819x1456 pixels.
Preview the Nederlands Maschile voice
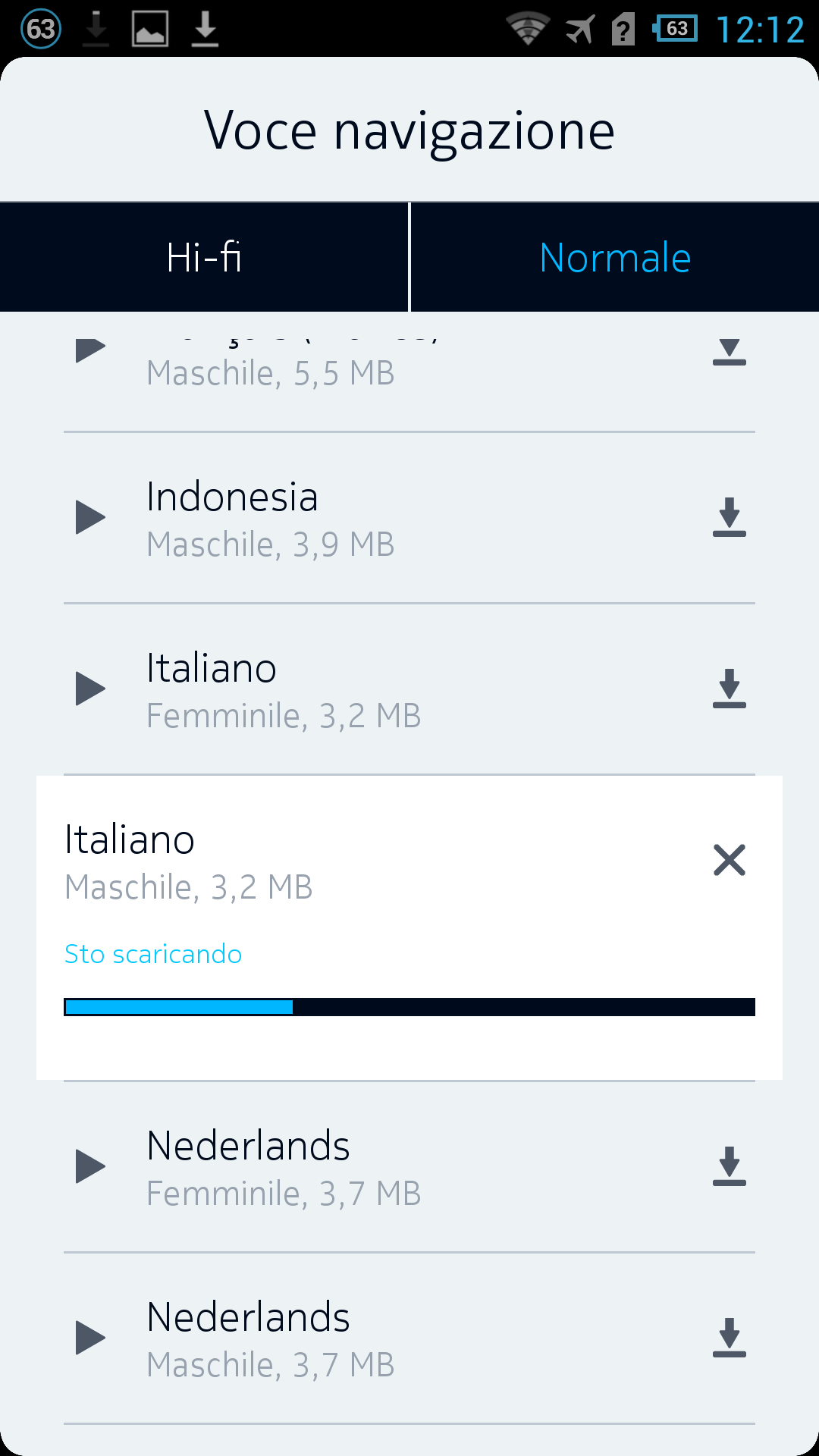point(90,1338)
